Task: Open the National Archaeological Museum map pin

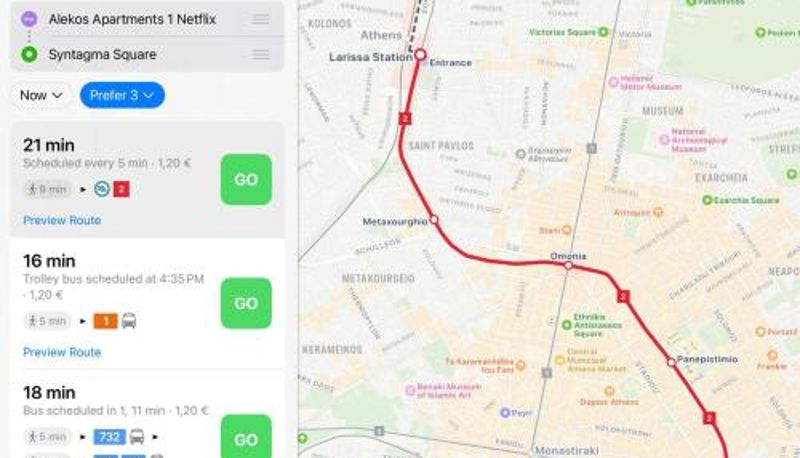Action: click(664, 139)
